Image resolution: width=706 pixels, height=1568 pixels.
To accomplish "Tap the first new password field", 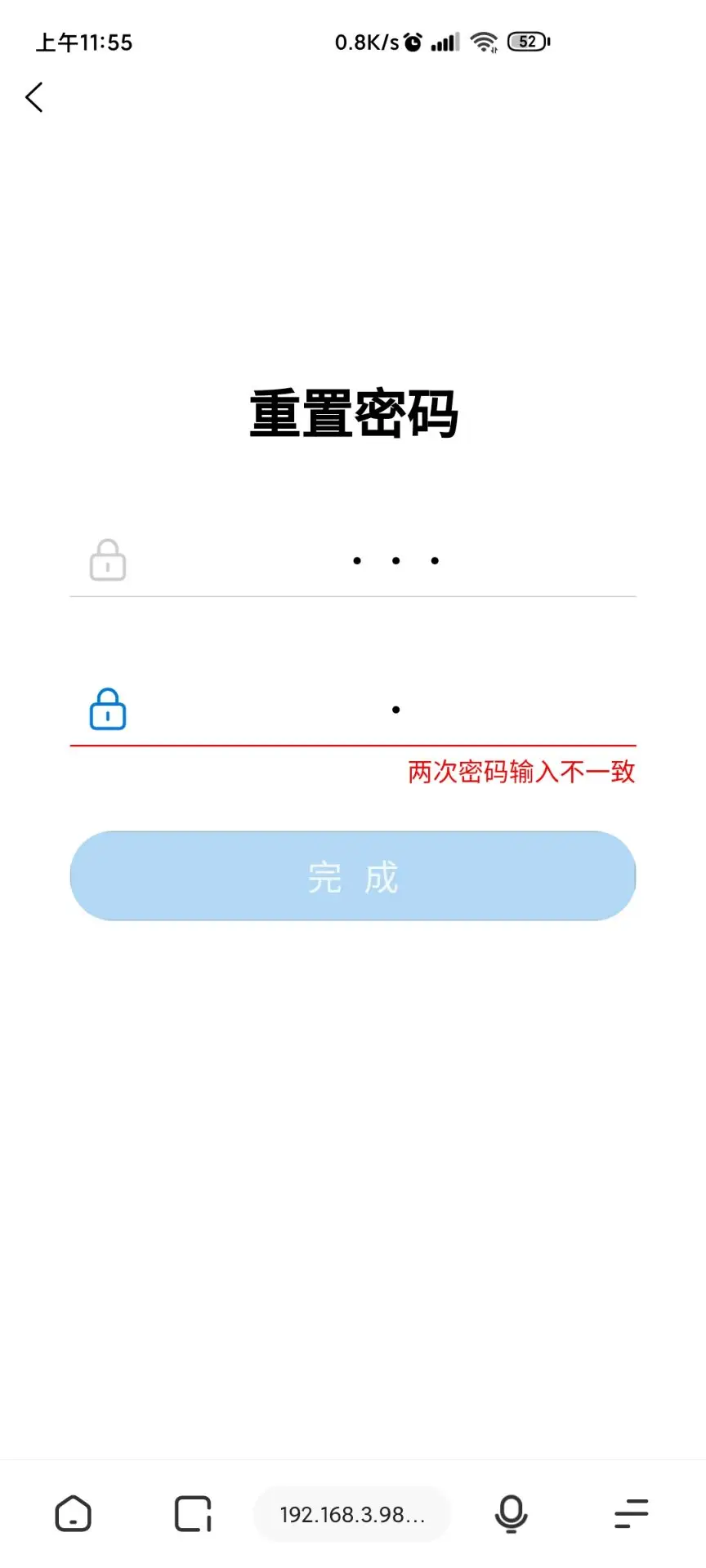I will tap(353, 561).
